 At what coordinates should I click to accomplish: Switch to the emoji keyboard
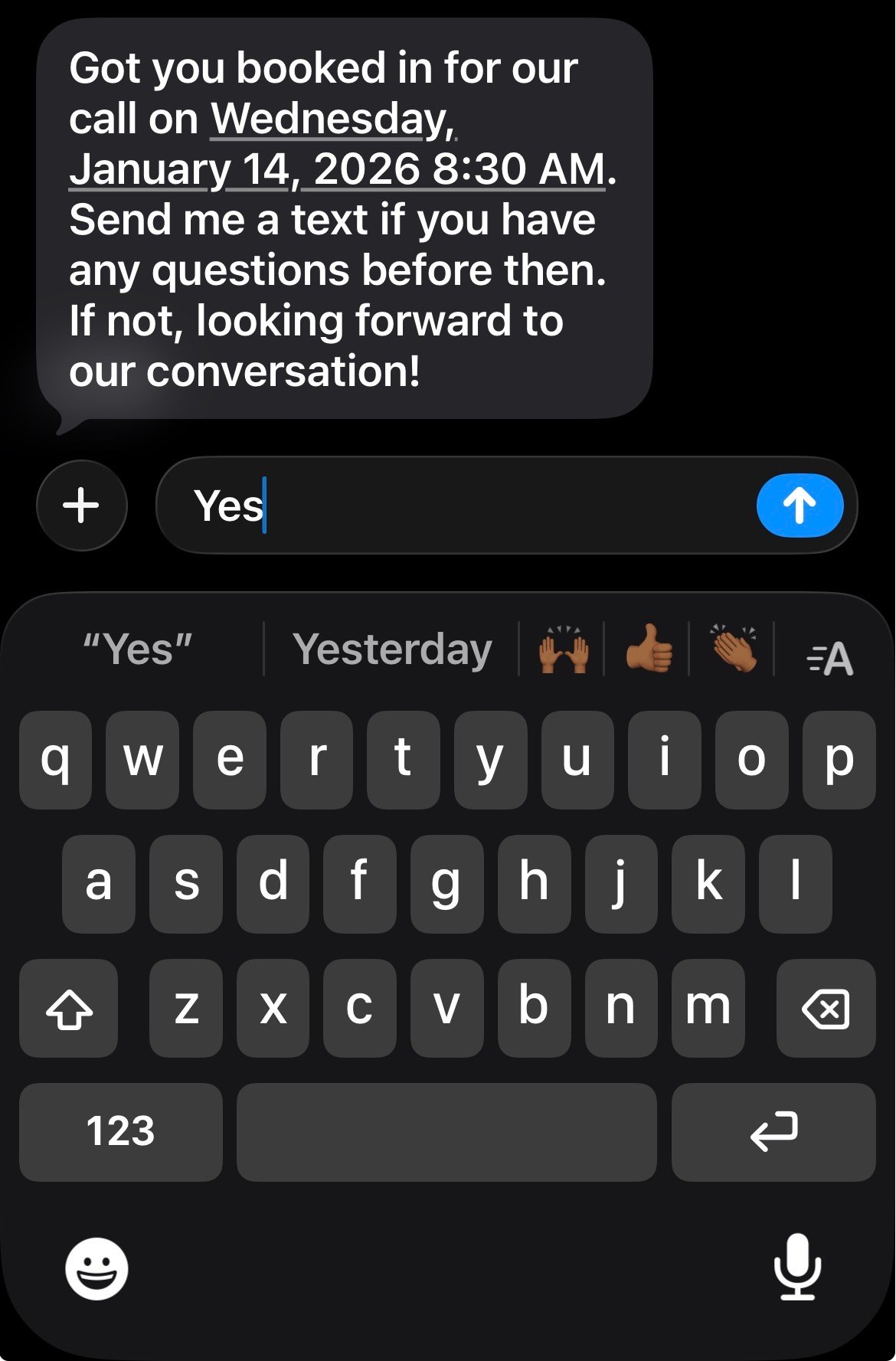(96, 1268)
